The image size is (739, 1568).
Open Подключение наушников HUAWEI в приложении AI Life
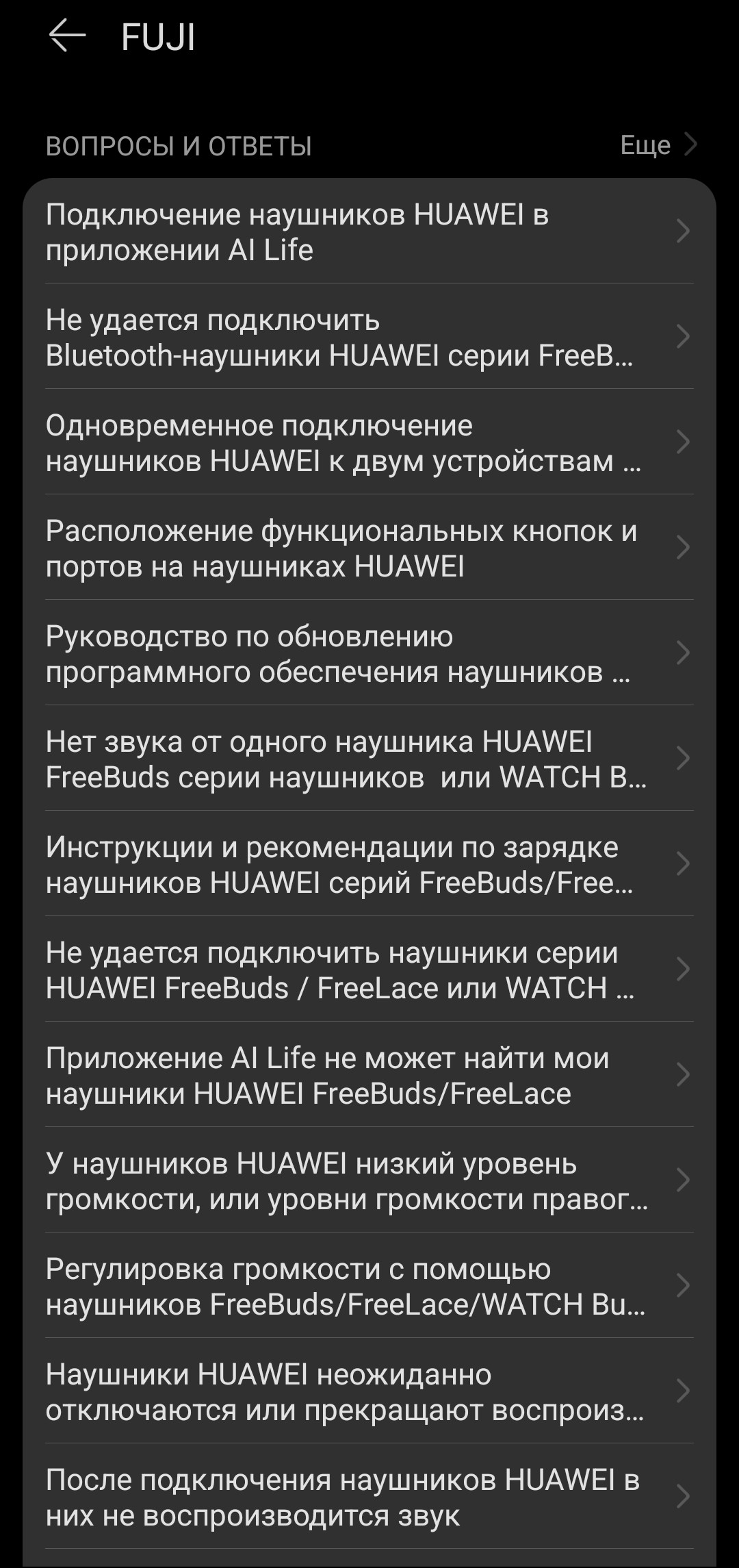pos(369,232)
